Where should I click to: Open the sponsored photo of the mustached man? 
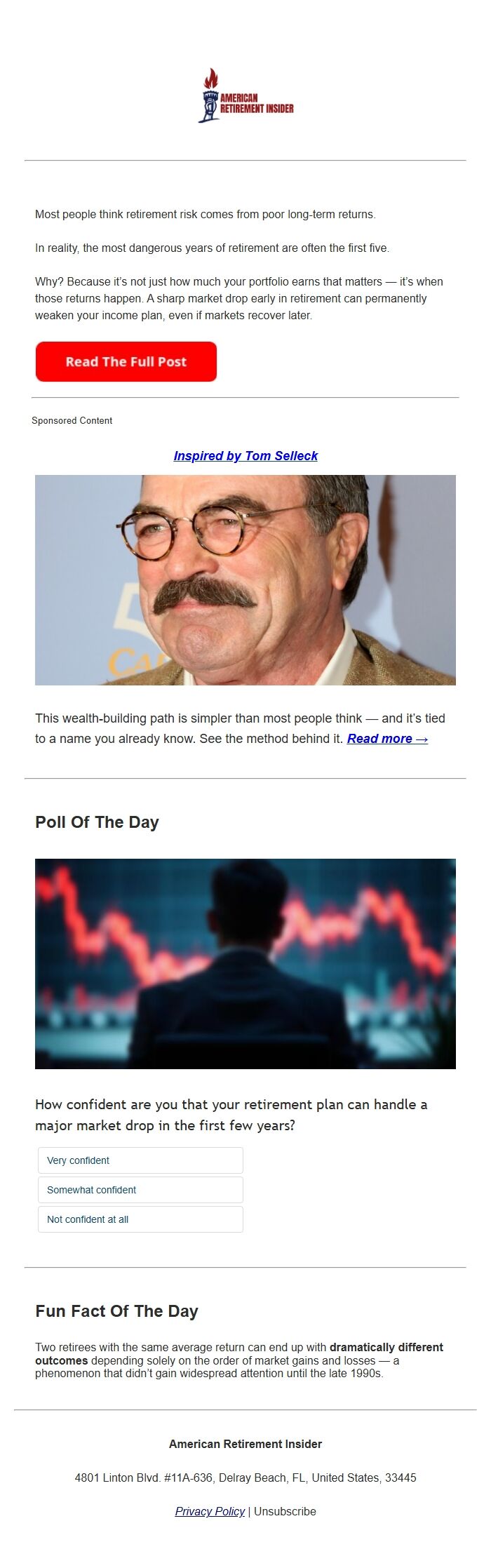click(245, 579)
